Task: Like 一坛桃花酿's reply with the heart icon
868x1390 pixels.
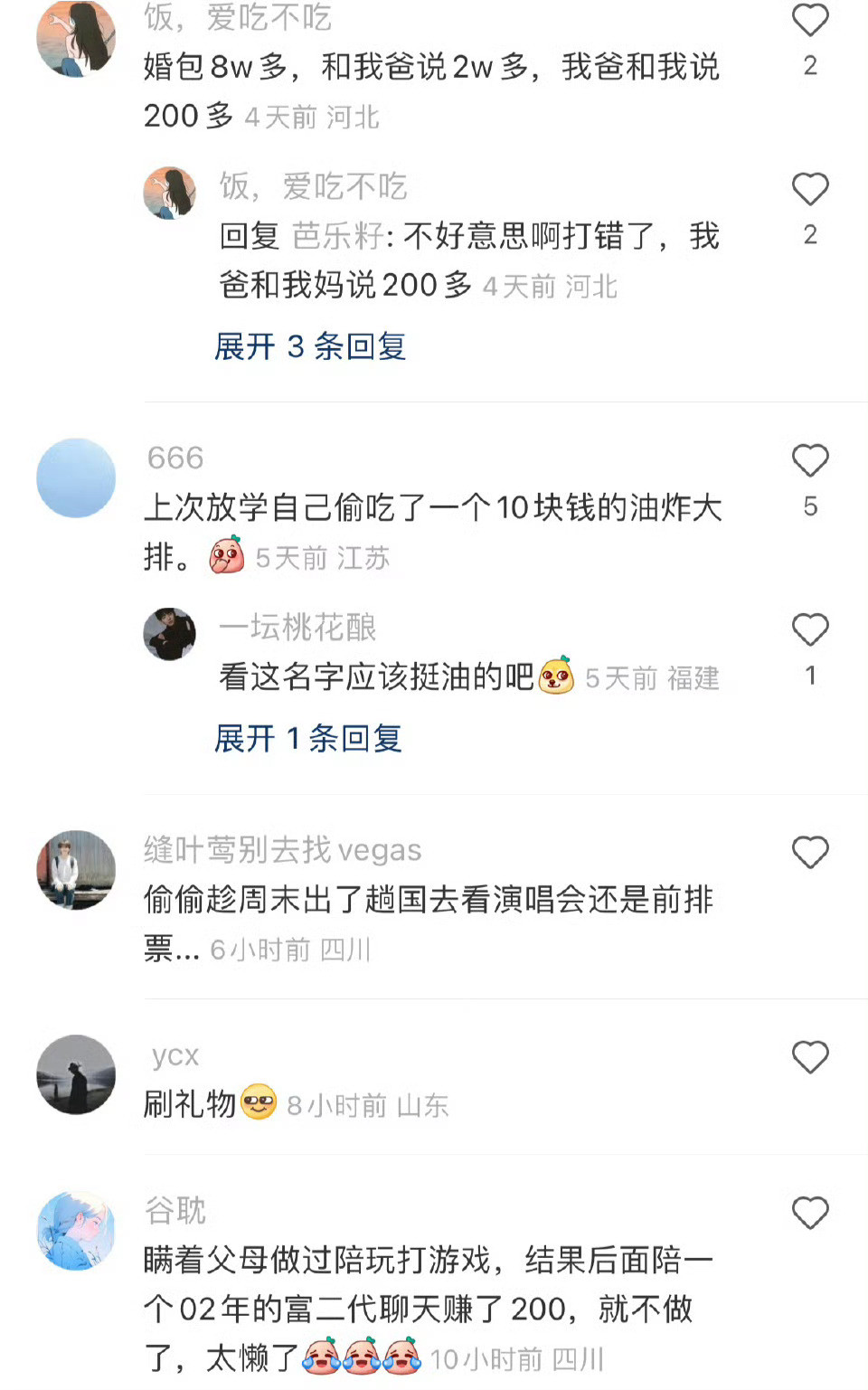Action: (811, 630)
